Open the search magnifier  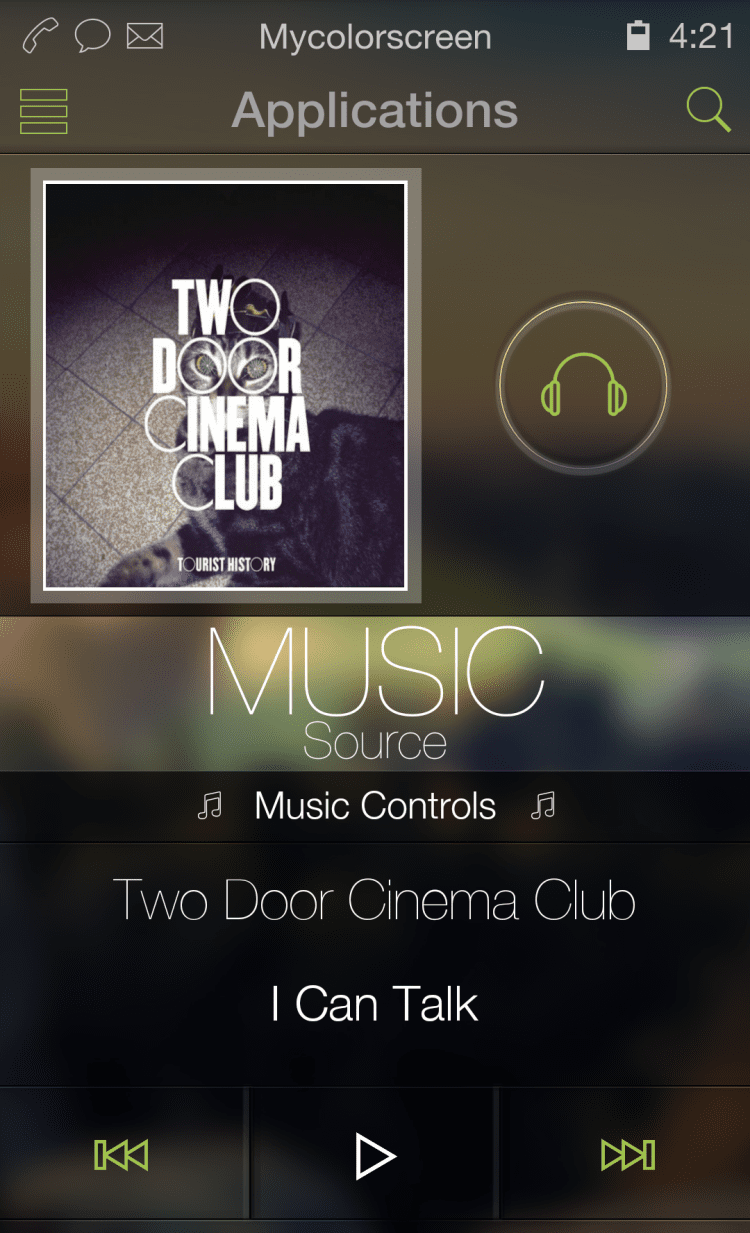[708, 110]
